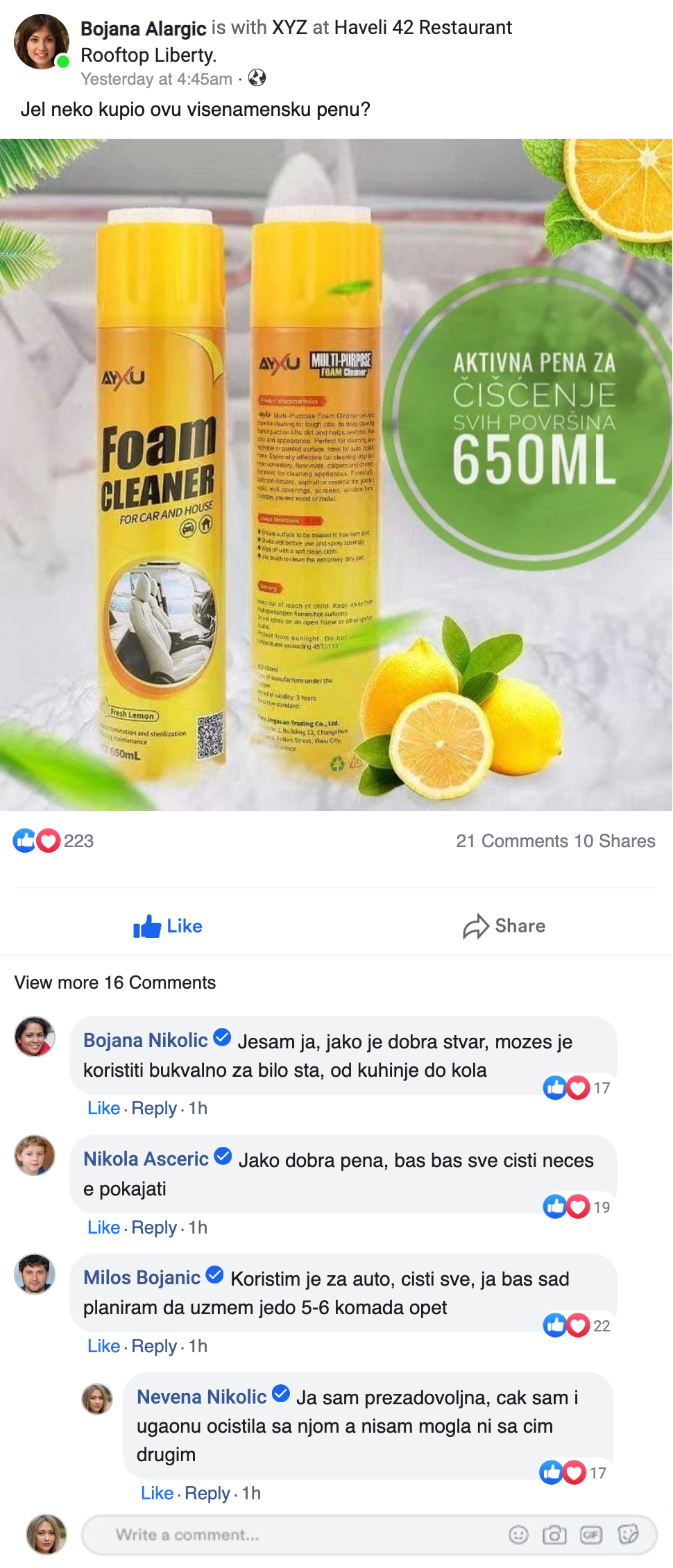This screenshot has width=673, height=1568.
Task: Like Nevena Nikolic's reply
Action: click(x=157, y=1493)
